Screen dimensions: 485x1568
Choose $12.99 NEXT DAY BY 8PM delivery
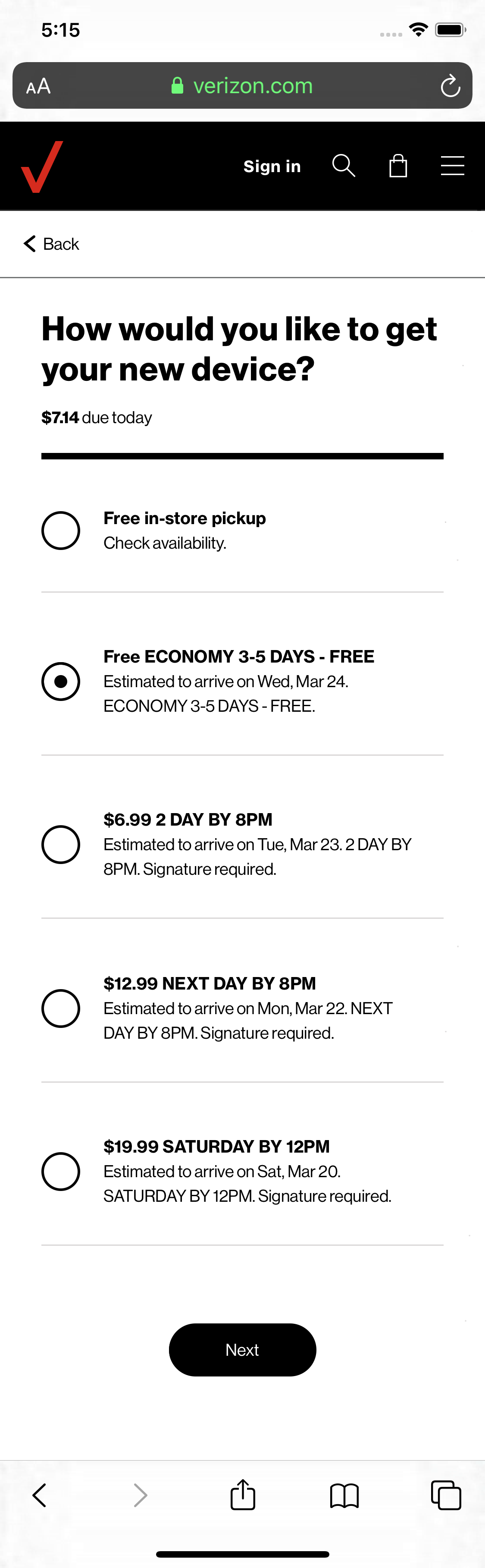tap(61, 1008)
